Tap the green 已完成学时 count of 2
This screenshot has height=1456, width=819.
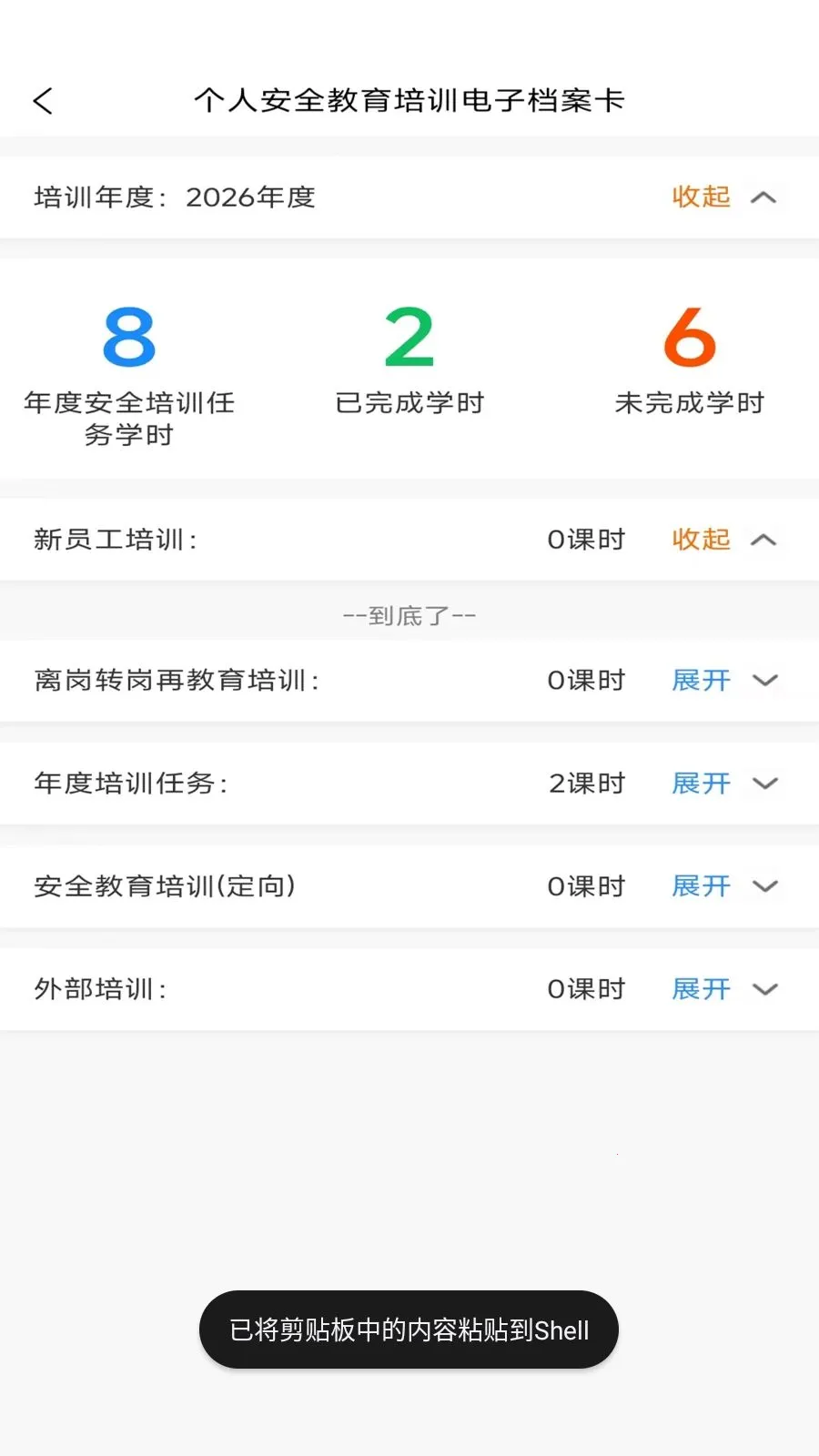pyautogui.click(x=409, y=339)
